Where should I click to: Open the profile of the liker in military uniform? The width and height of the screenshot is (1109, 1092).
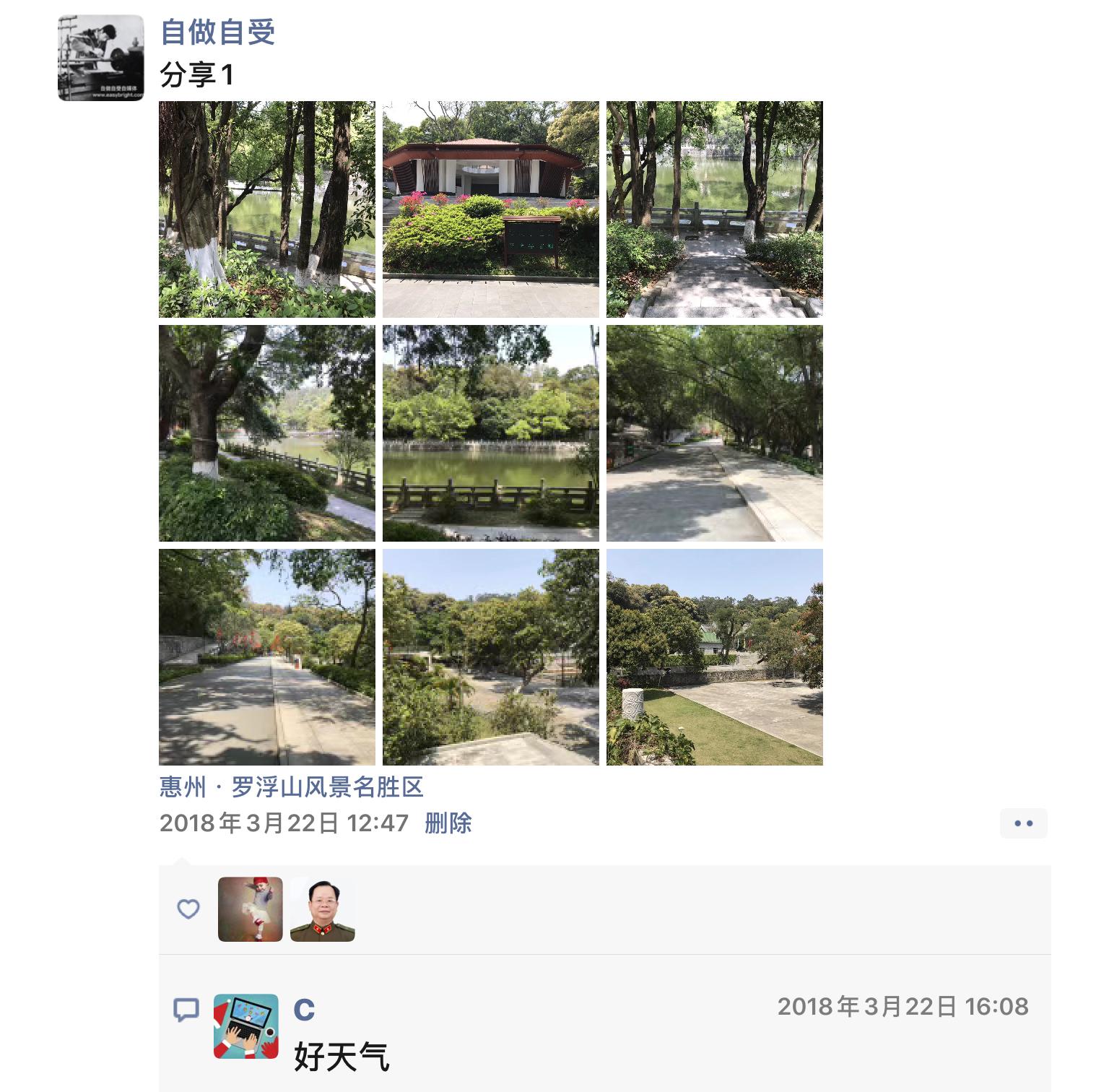click(x=322, y=909)
